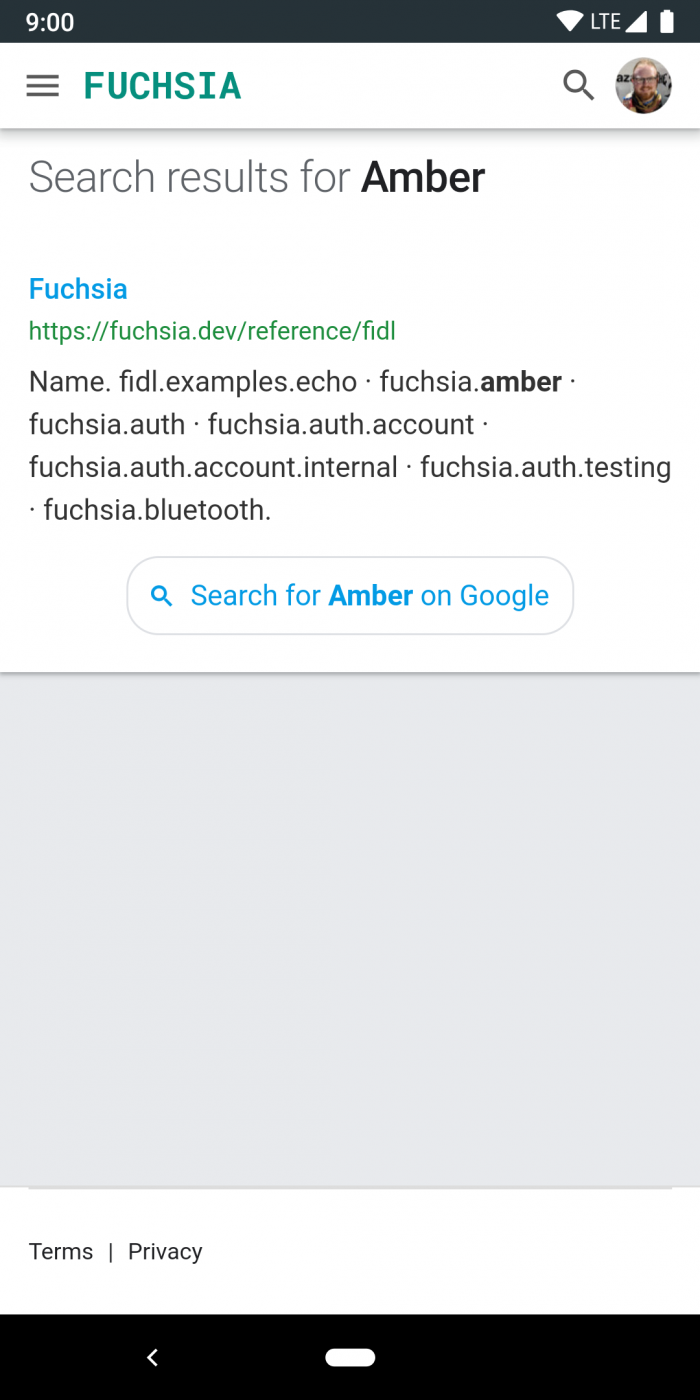
Task: Tap the search magnifier icon
Action: click(578, 86)
